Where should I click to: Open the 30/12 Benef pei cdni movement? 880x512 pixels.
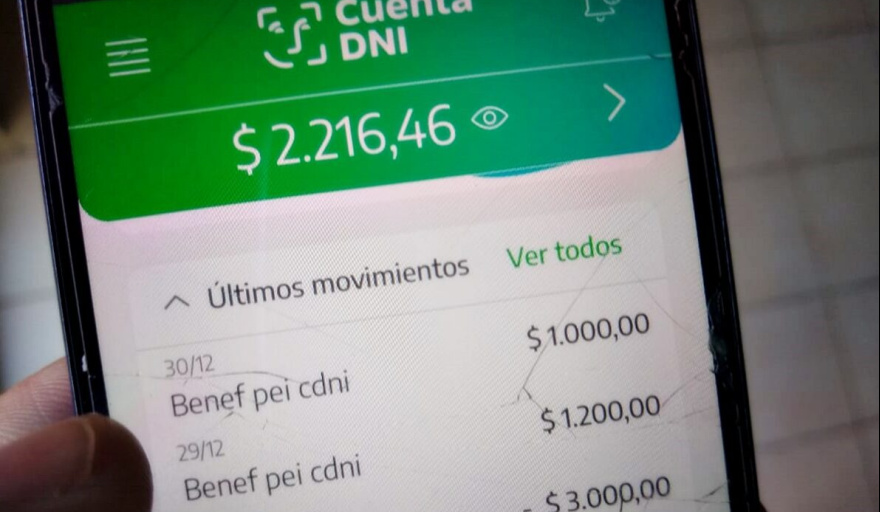[x=400, y=370]
